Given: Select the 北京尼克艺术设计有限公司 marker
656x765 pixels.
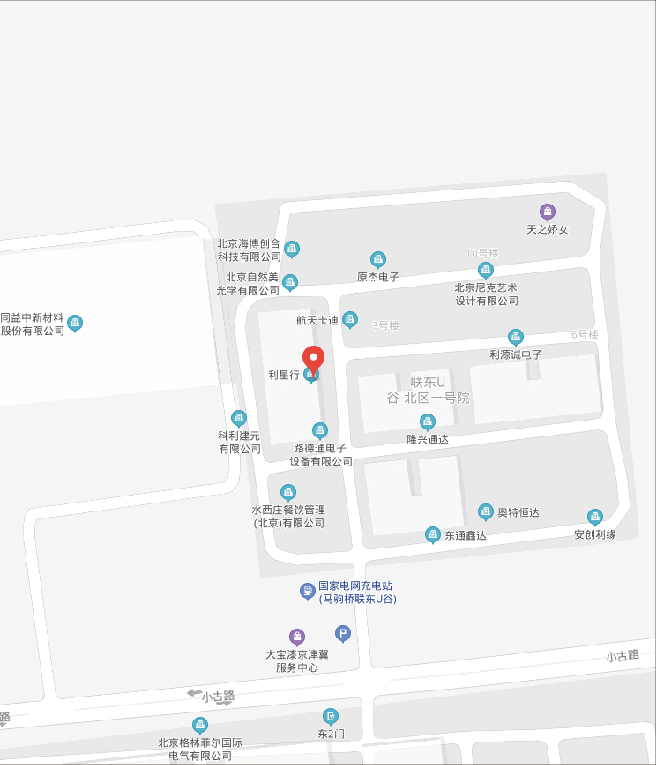Looking at the screenshot, I should (486, 270).
